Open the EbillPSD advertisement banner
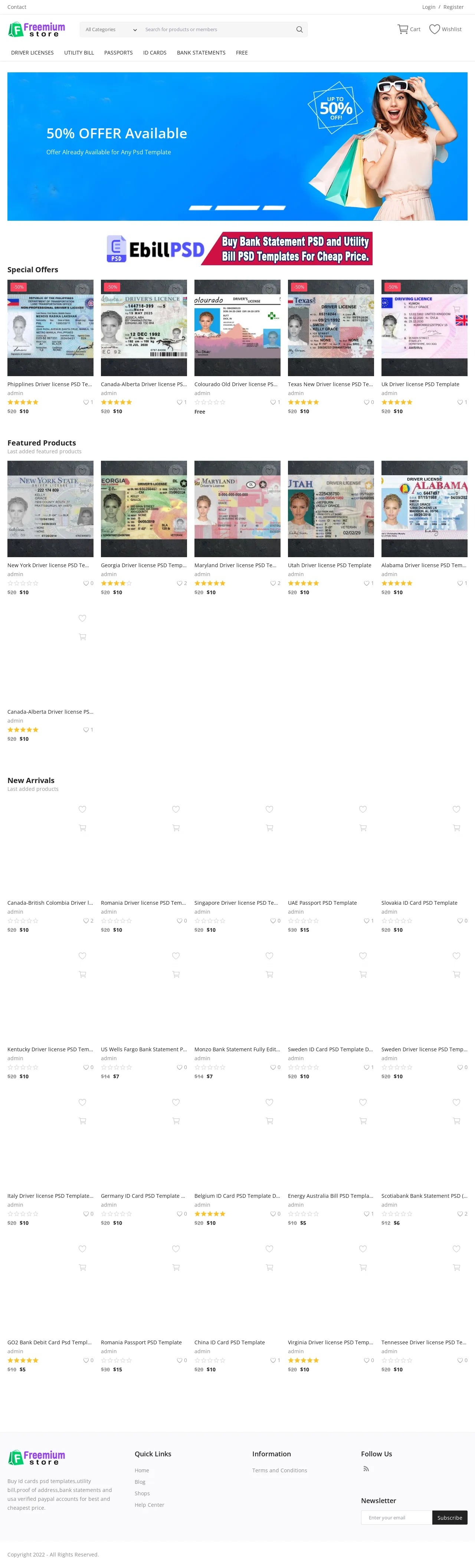 click(239, 248)
